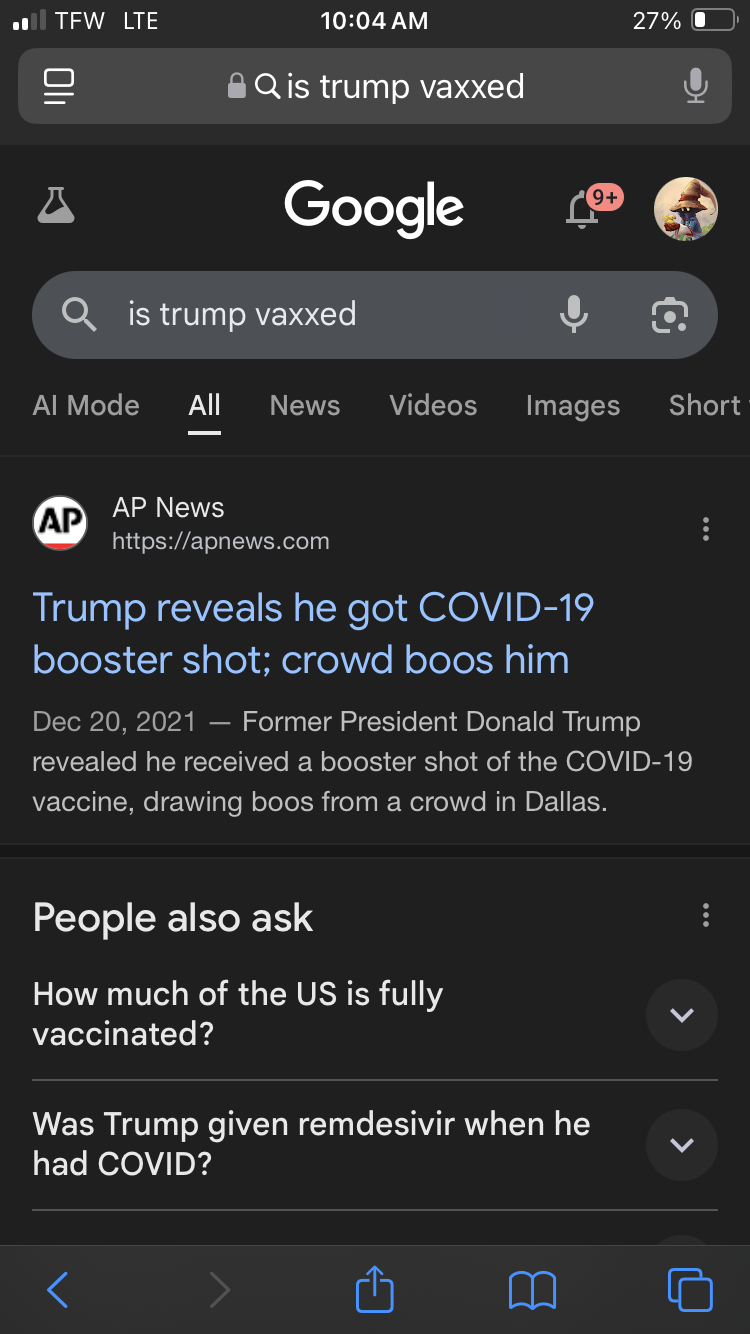Open AP News article about Trump booster
750x1334 pixels.
[313, 634]
